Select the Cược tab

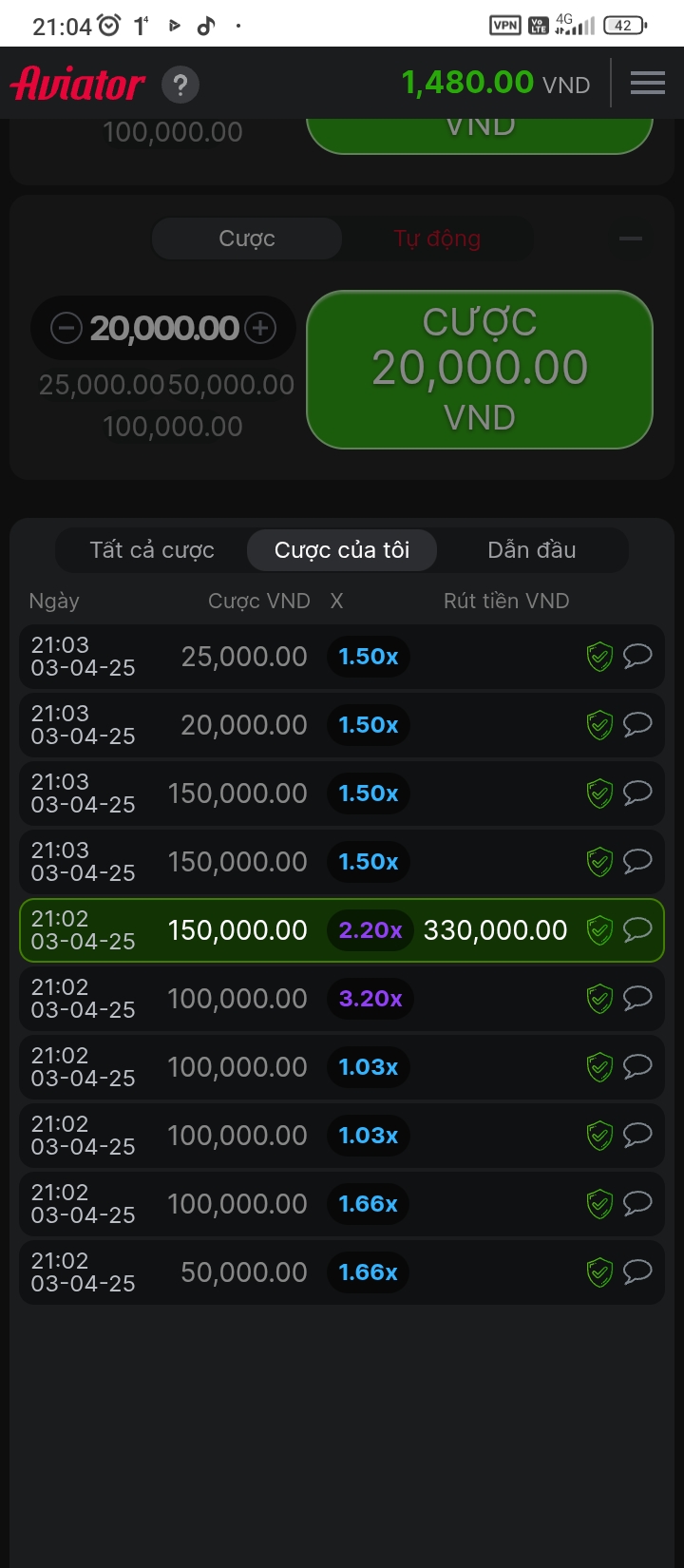coord(247,239)
